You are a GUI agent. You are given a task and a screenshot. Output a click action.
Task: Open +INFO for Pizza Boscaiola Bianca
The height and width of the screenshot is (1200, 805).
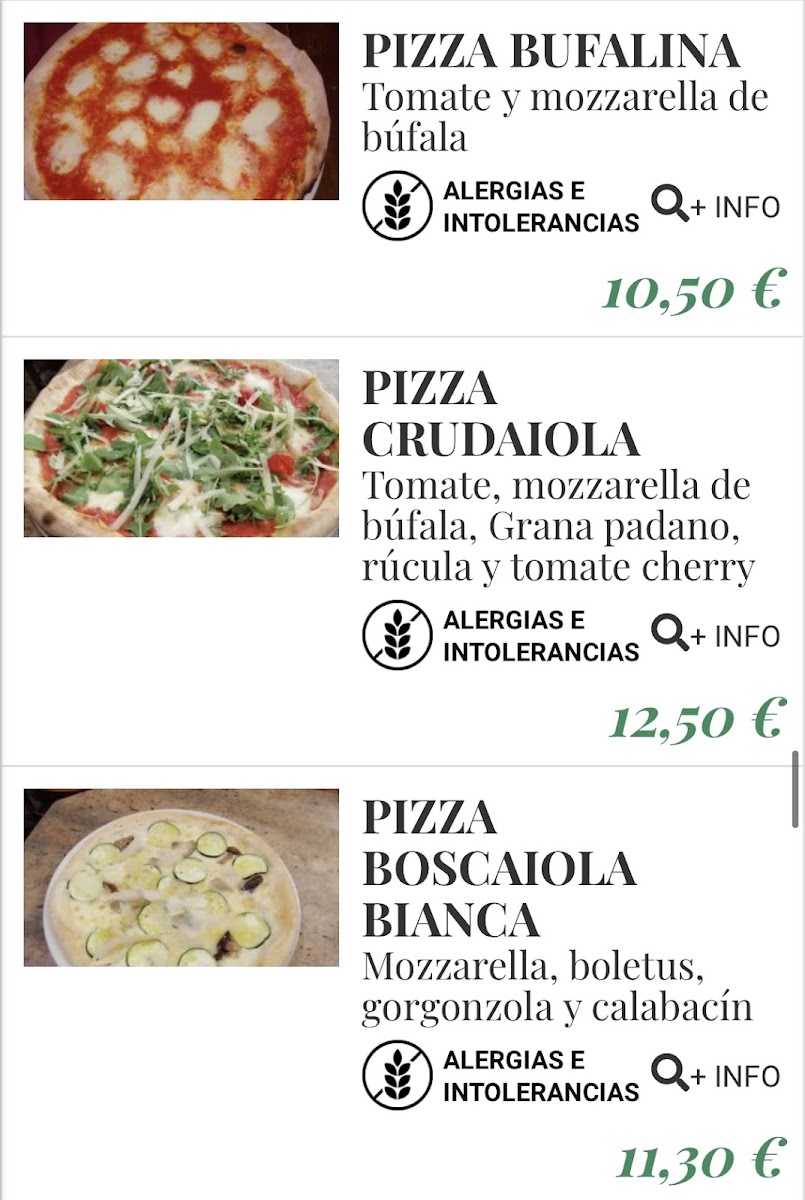click(715, 1075)
